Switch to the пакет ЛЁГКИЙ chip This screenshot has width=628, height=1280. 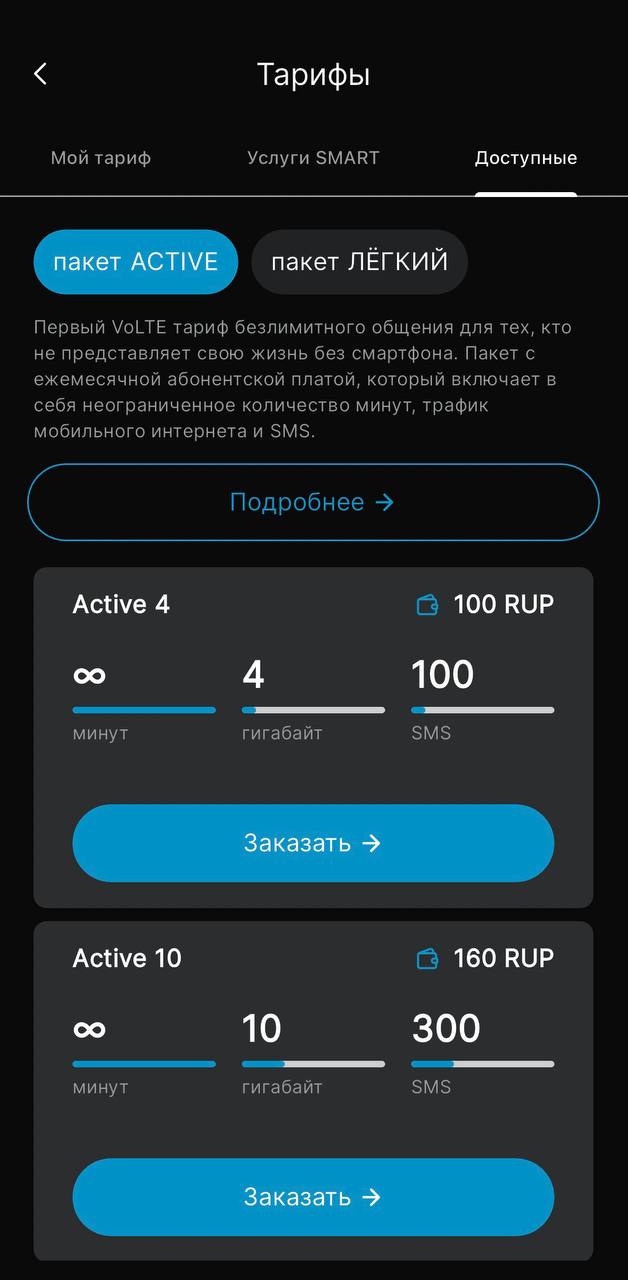(360, 262)
